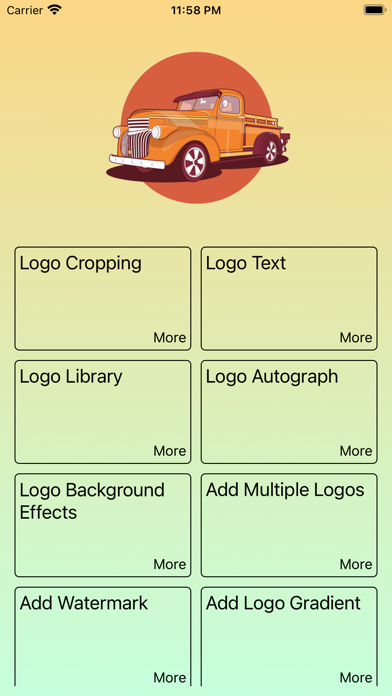Open the Add Logo Gradient card

tap(289, 637)
